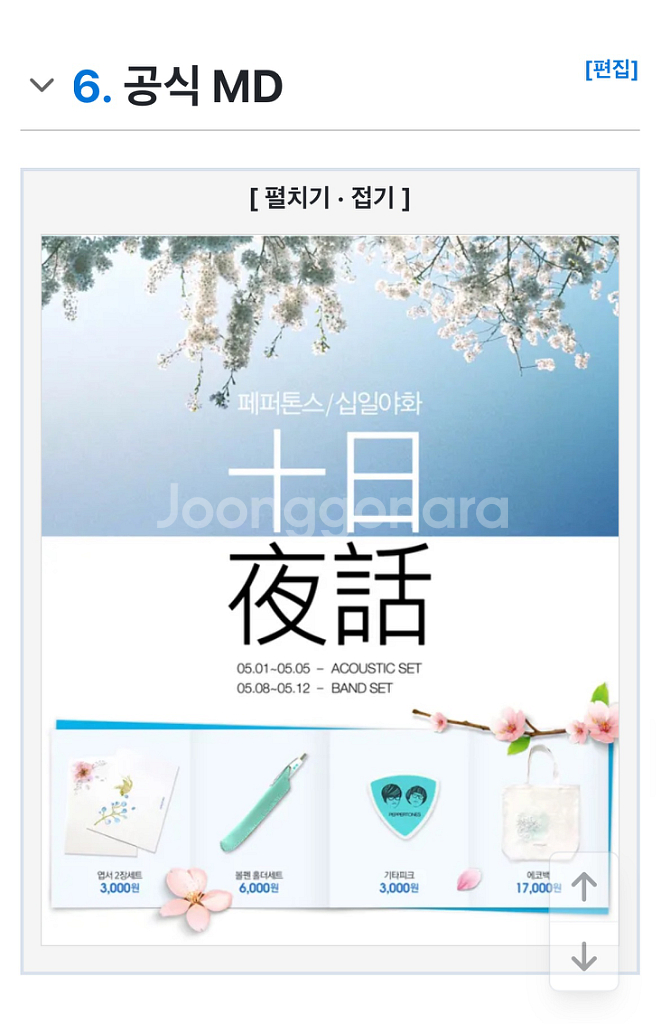Open the 십일야화 MD poster image
Image resolution: width=661 pixels, height=1024 pixels.
(x=329, y=560)
